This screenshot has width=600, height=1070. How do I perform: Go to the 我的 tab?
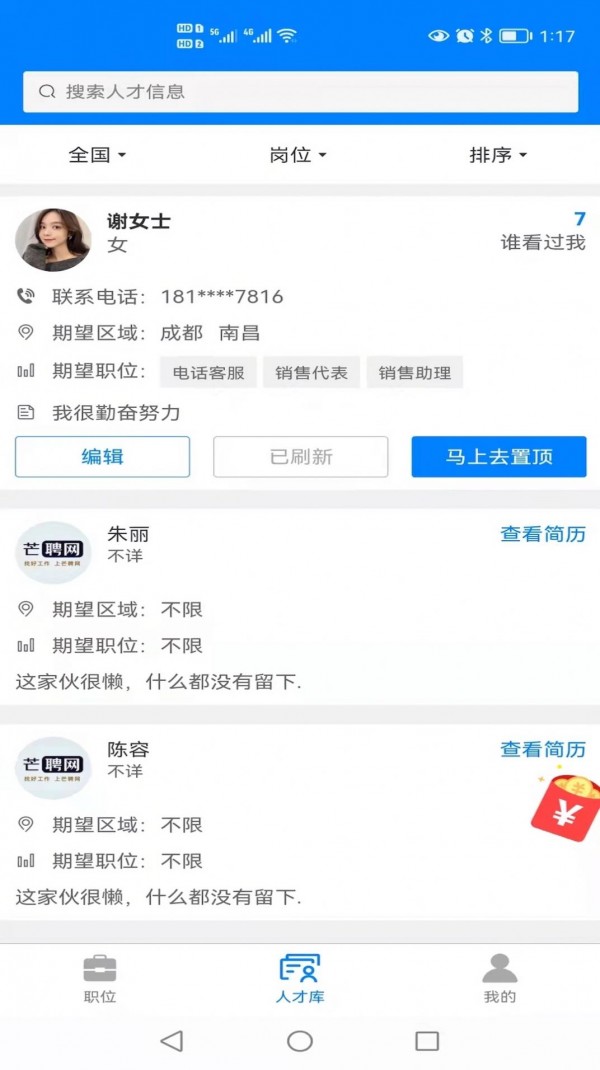[500, 979]
